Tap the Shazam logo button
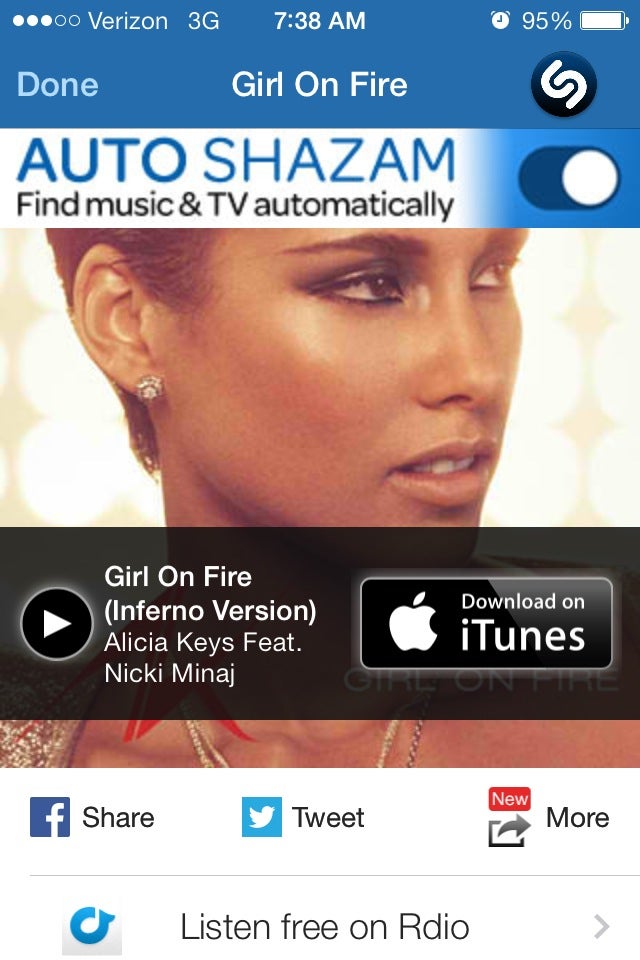The image size is (640, 960). point(563,85)
